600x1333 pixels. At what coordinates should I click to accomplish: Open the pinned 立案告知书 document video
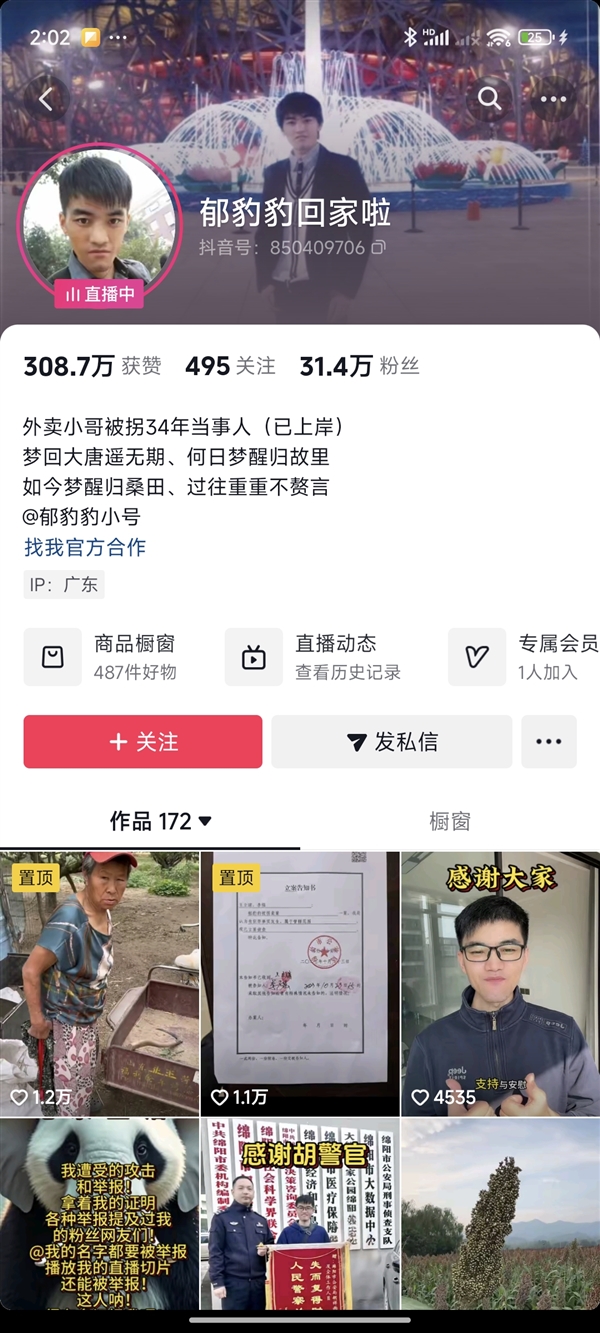299,983
